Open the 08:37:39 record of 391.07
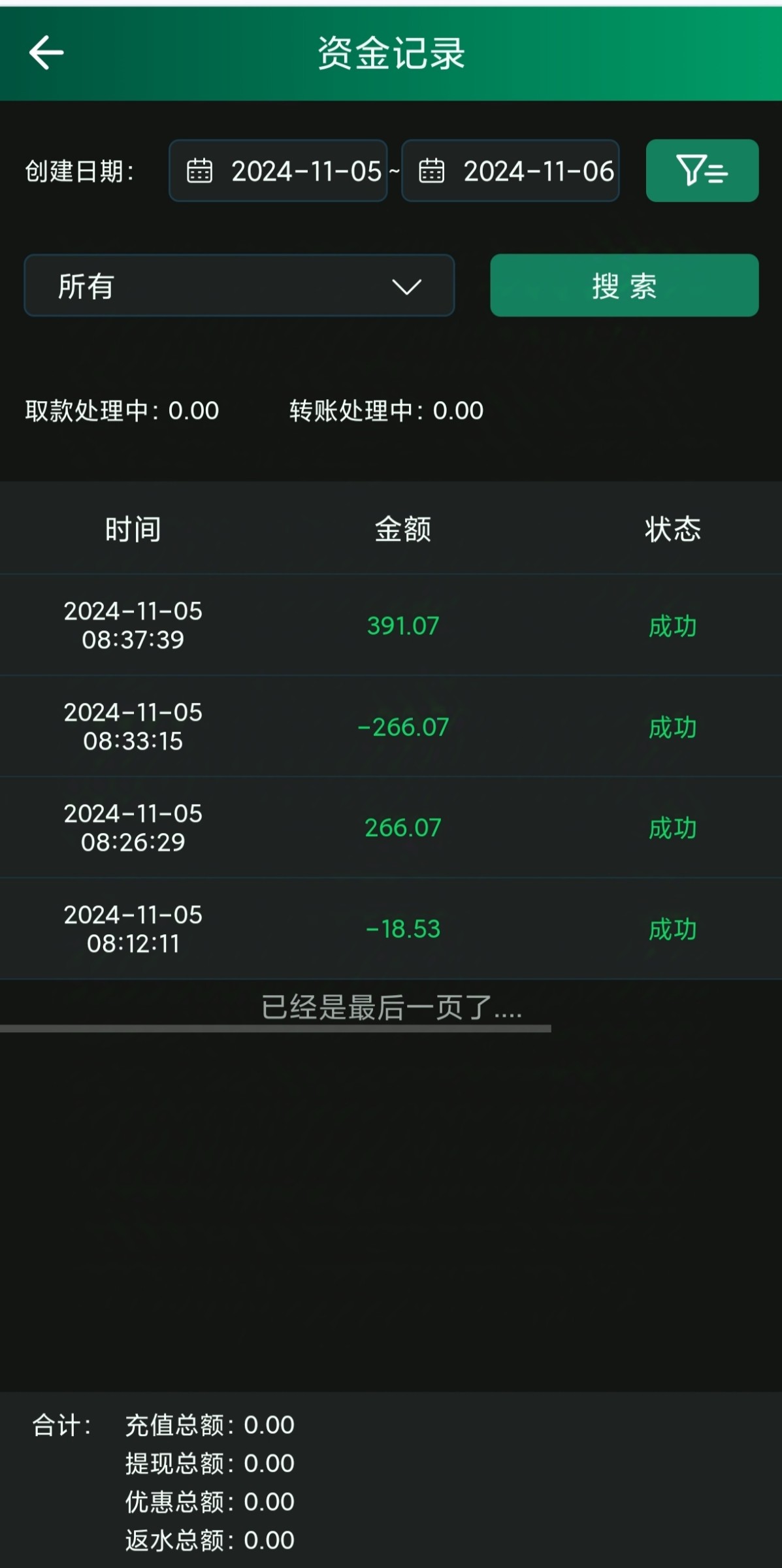Image resolution: width=782 pixels, height=1568 pixels. 391,625
